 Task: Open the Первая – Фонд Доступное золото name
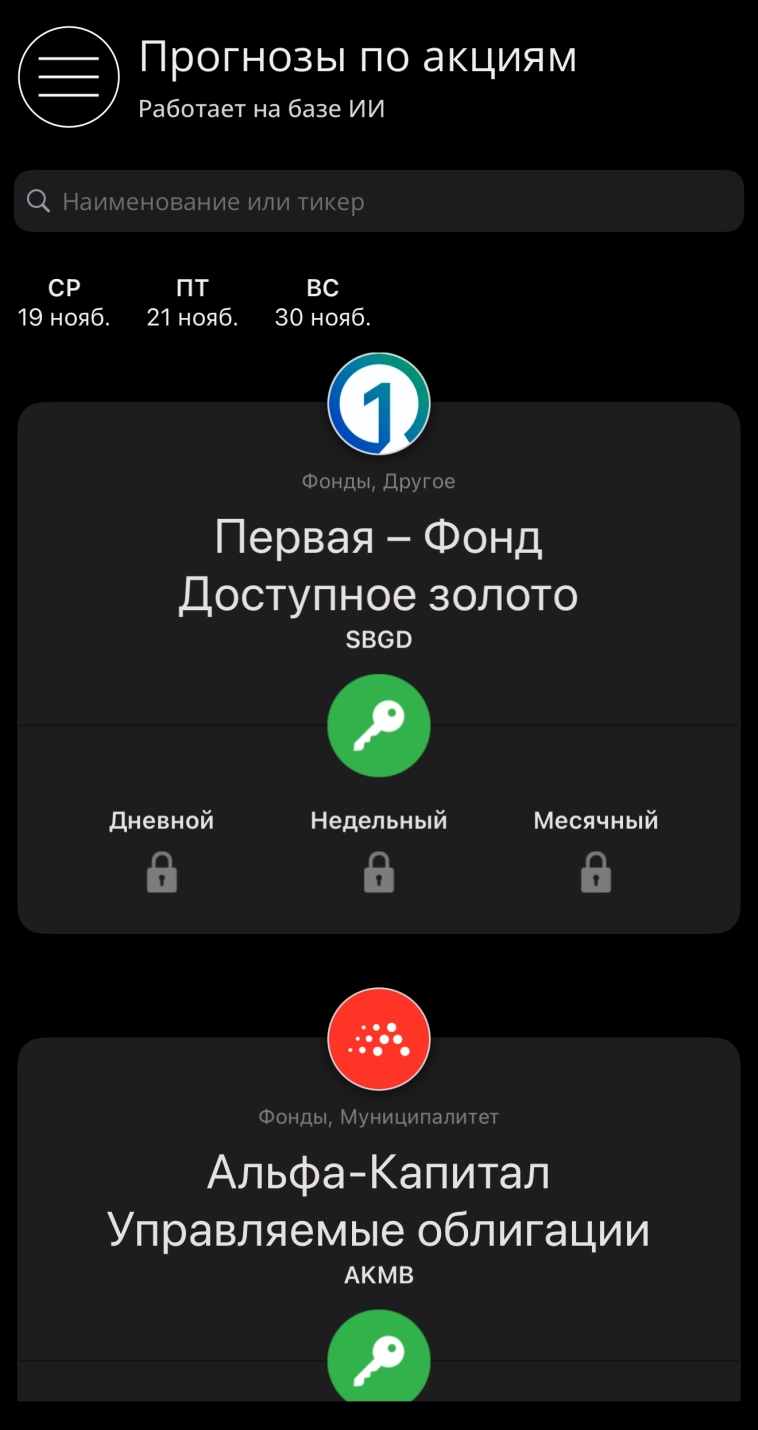click(379, 565)
